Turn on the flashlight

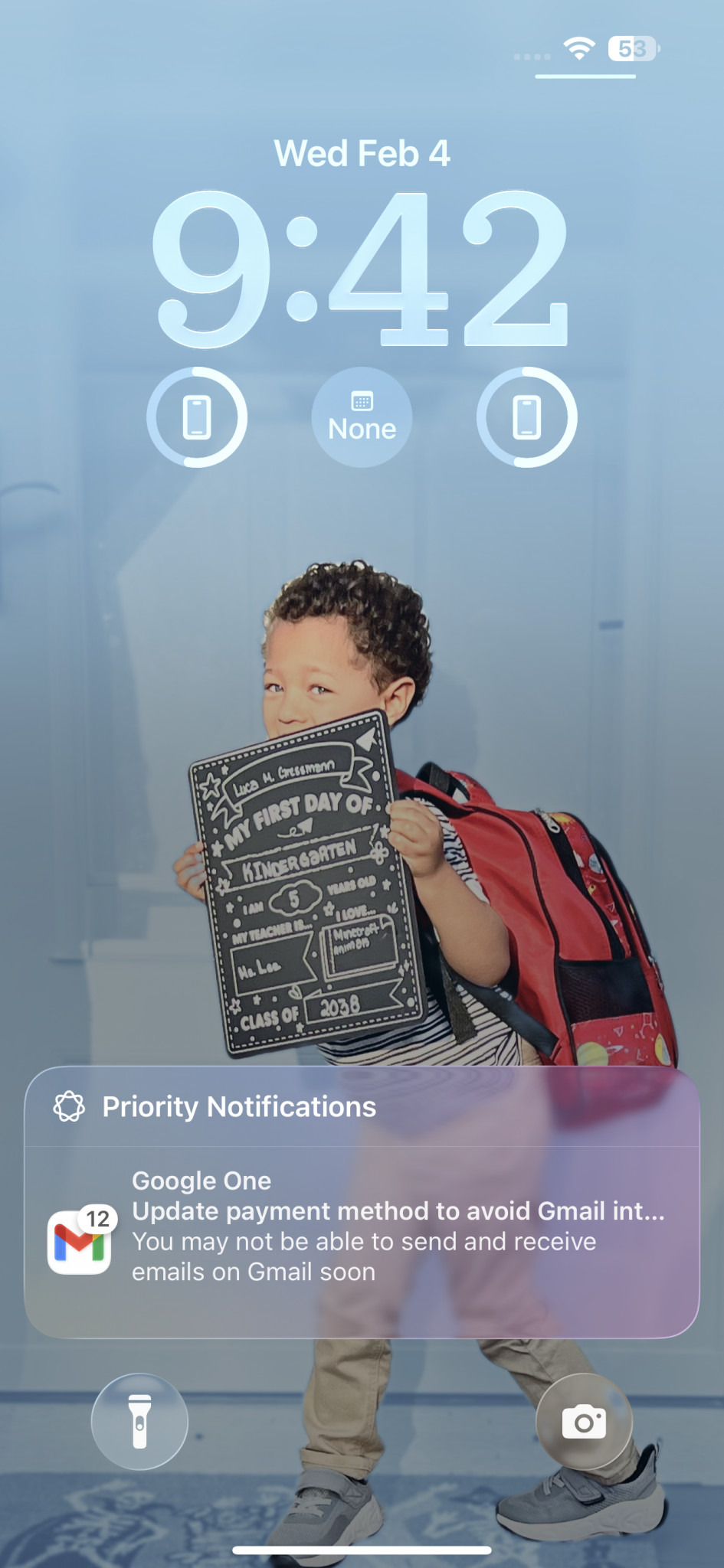pyautogui.click(x=139, y=1421)
